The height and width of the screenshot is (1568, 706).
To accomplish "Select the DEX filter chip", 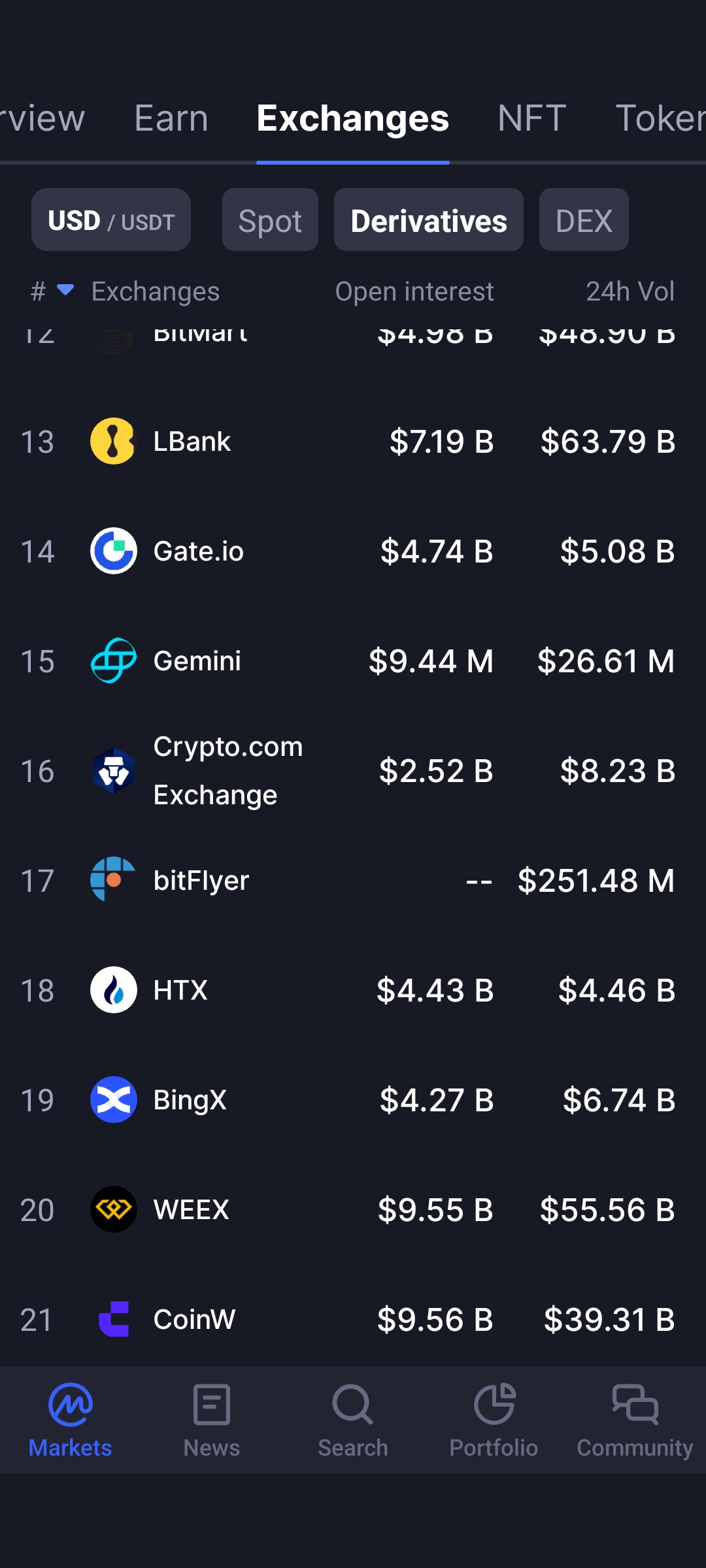I will click(x=584, y=220).
